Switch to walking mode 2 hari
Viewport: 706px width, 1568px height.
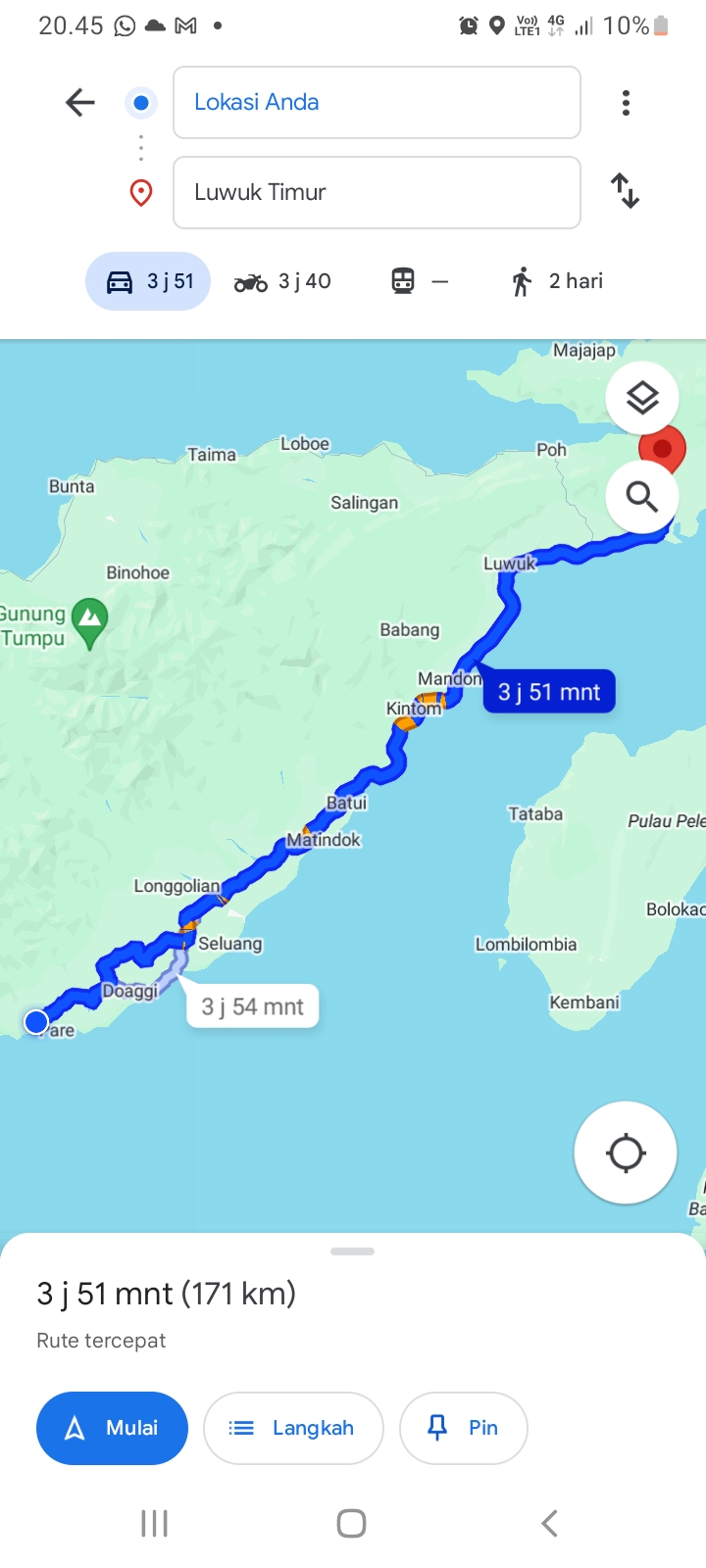point(556,281)
